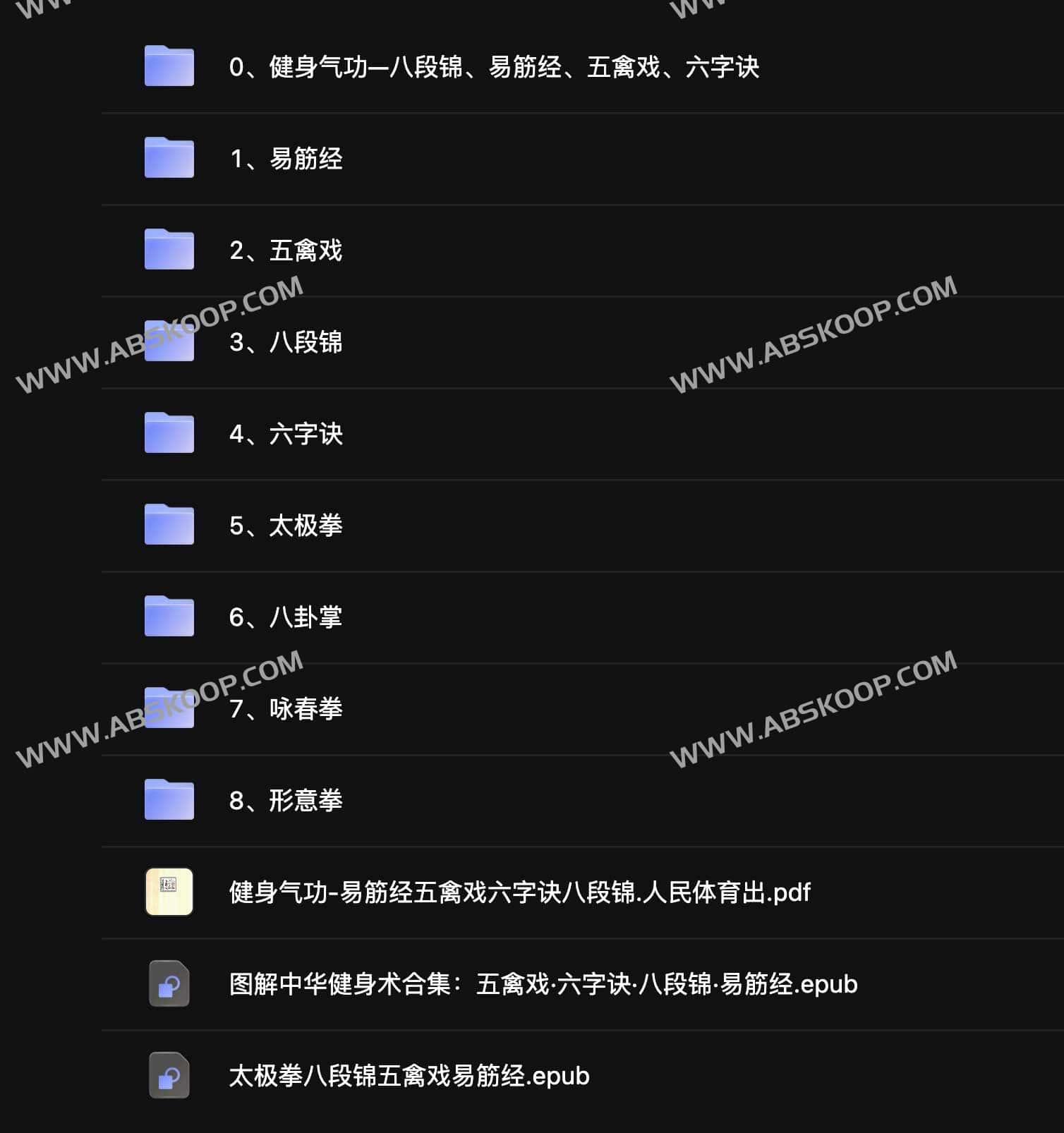Open the 6、八卦掌 folder
The height and width of the screenshot is (1133, 1064).
click(x=286, y=617)
